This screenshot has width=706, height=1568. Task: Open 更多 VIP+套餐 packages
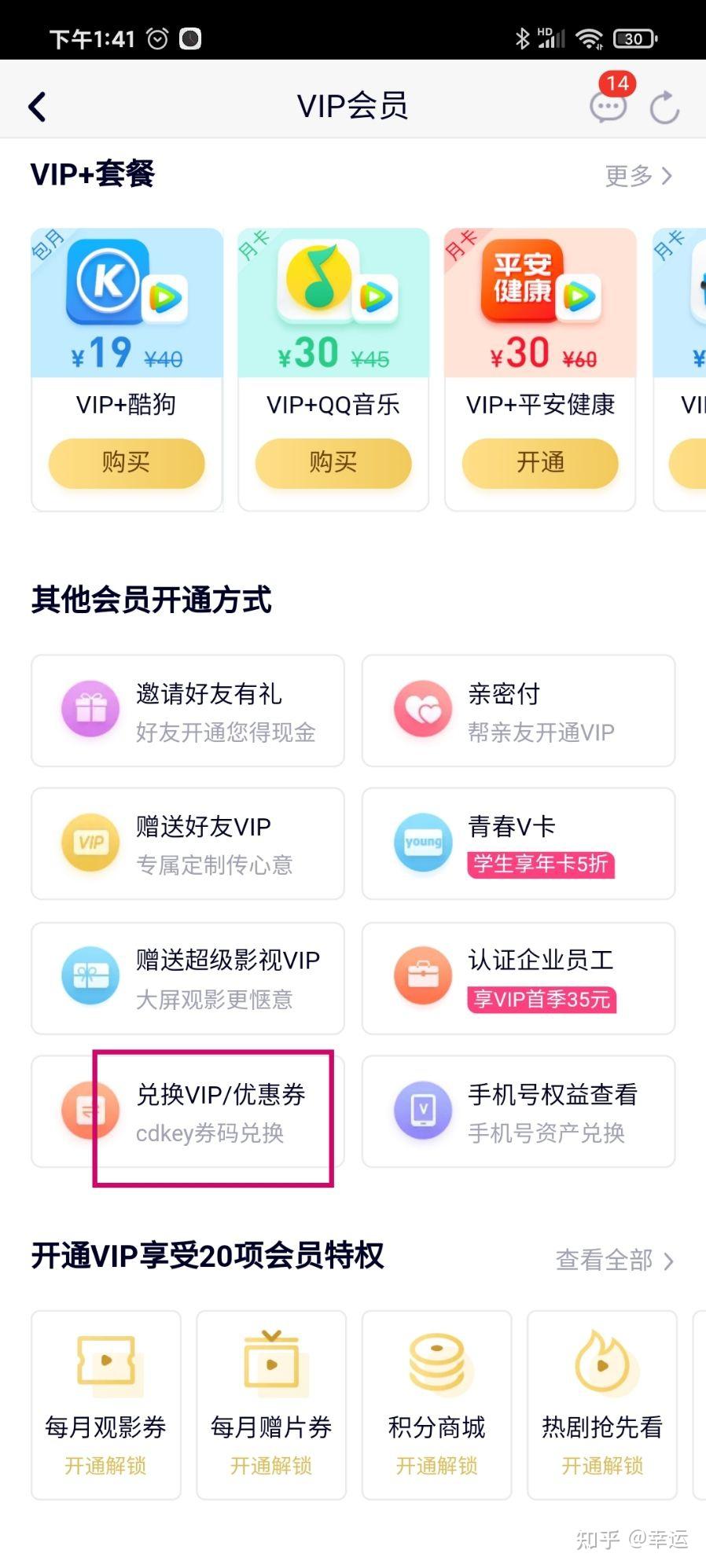pyautogui.click(x=638, y=175)
